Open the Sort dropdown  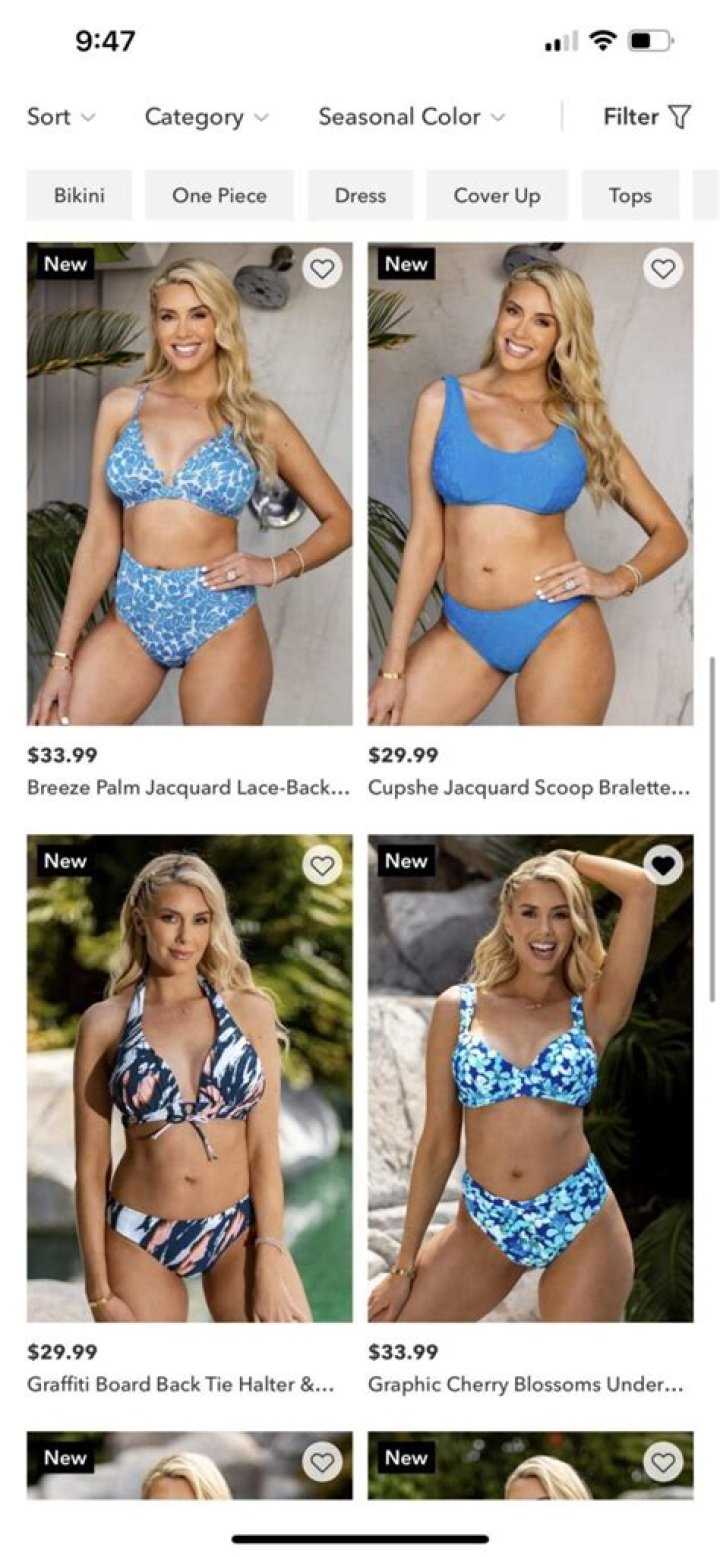(60, 117)
